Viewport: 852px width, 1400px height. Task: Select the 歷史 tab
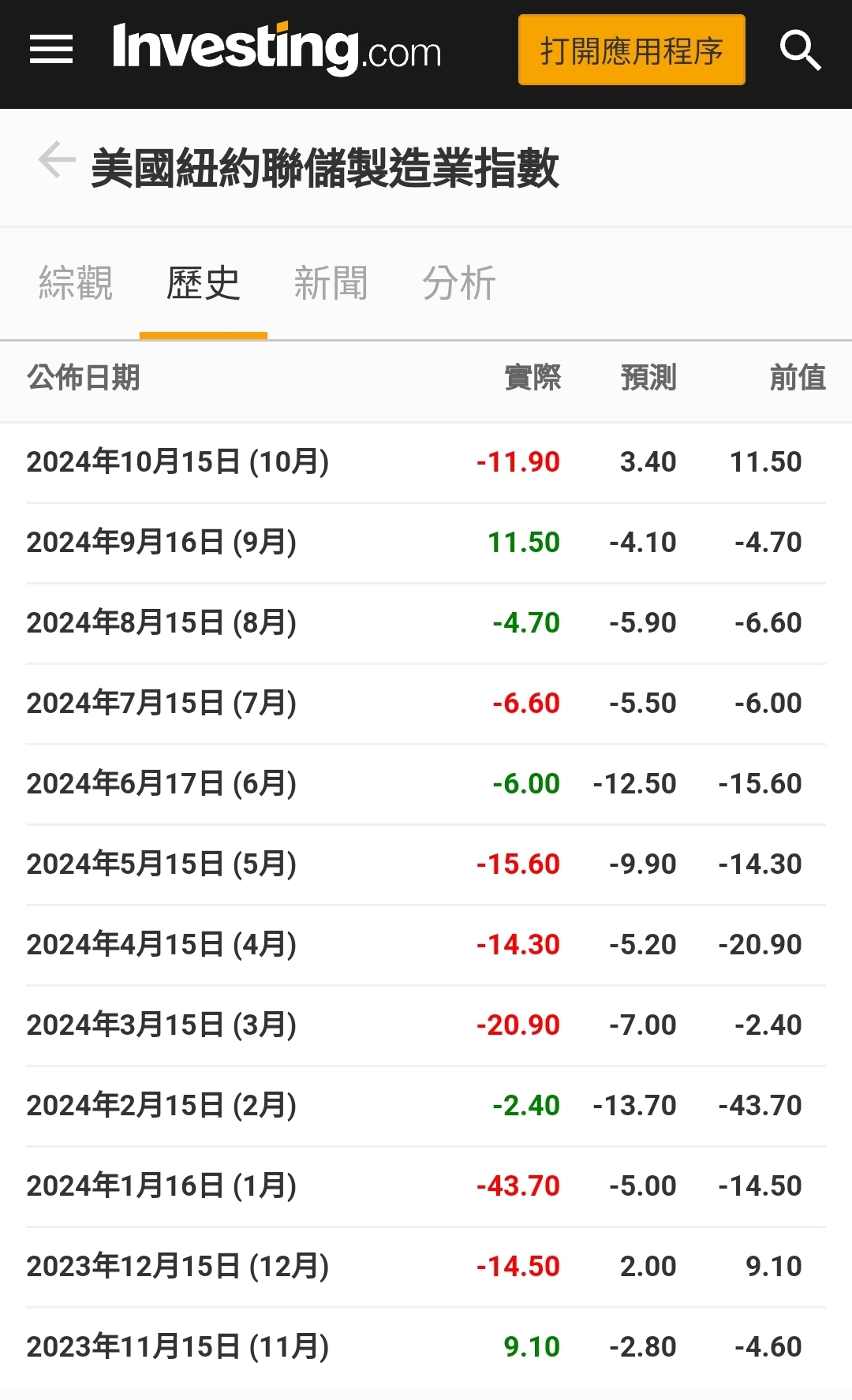[x=203, y=283]
